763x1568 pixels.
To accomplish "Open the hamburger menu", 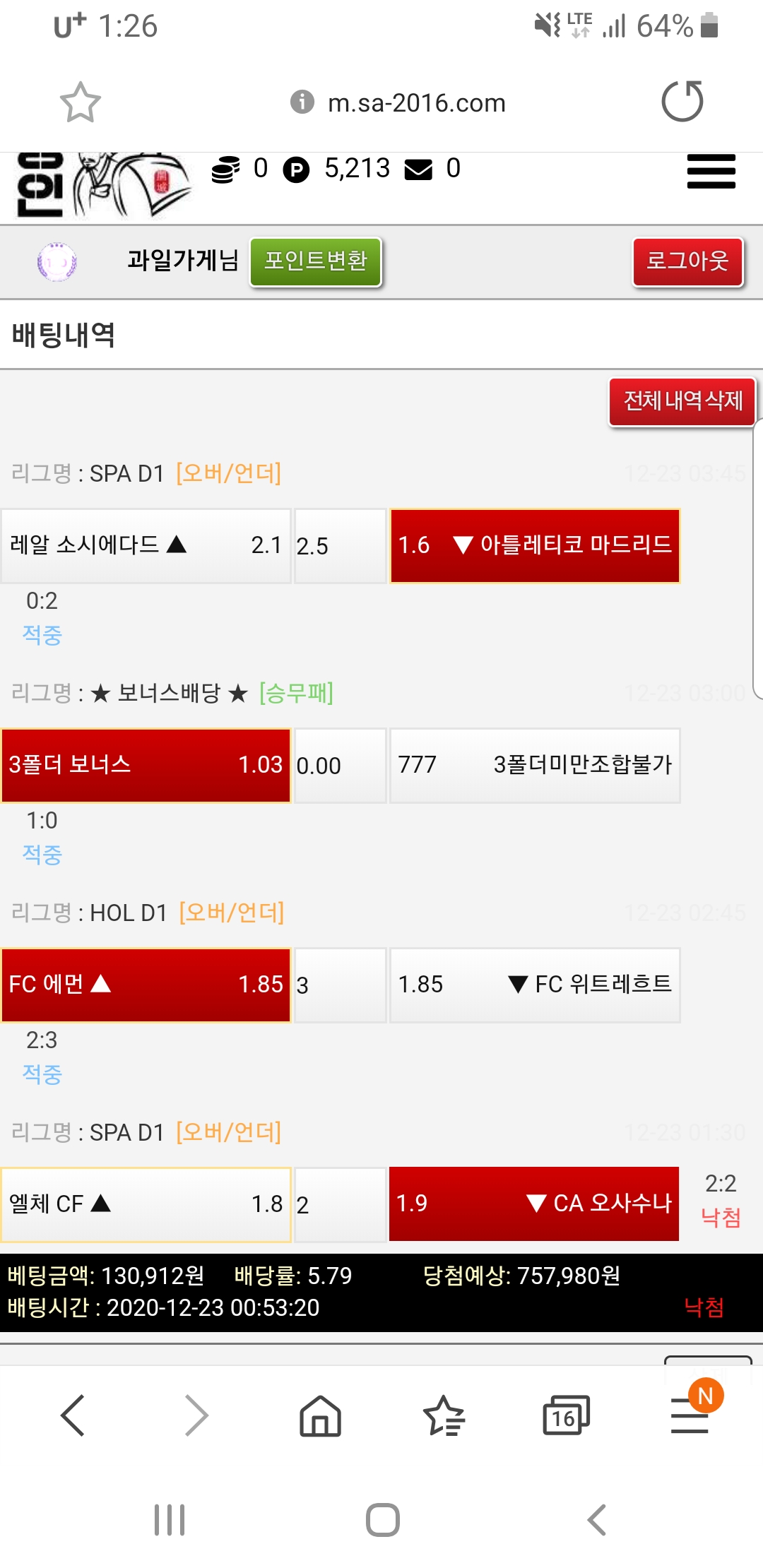I will coord(711,172).
